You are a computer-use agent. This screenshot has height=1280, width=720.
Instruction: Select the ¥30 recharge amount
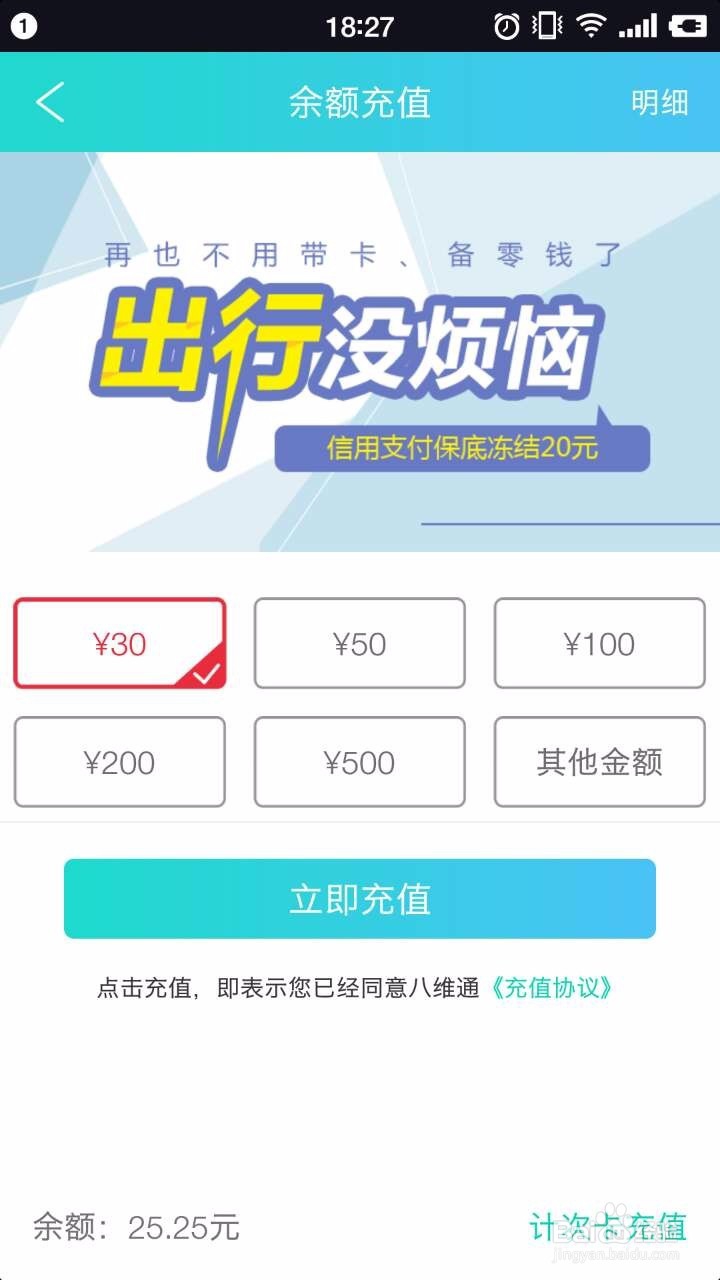pyautogui.click(x=120, y=643)
